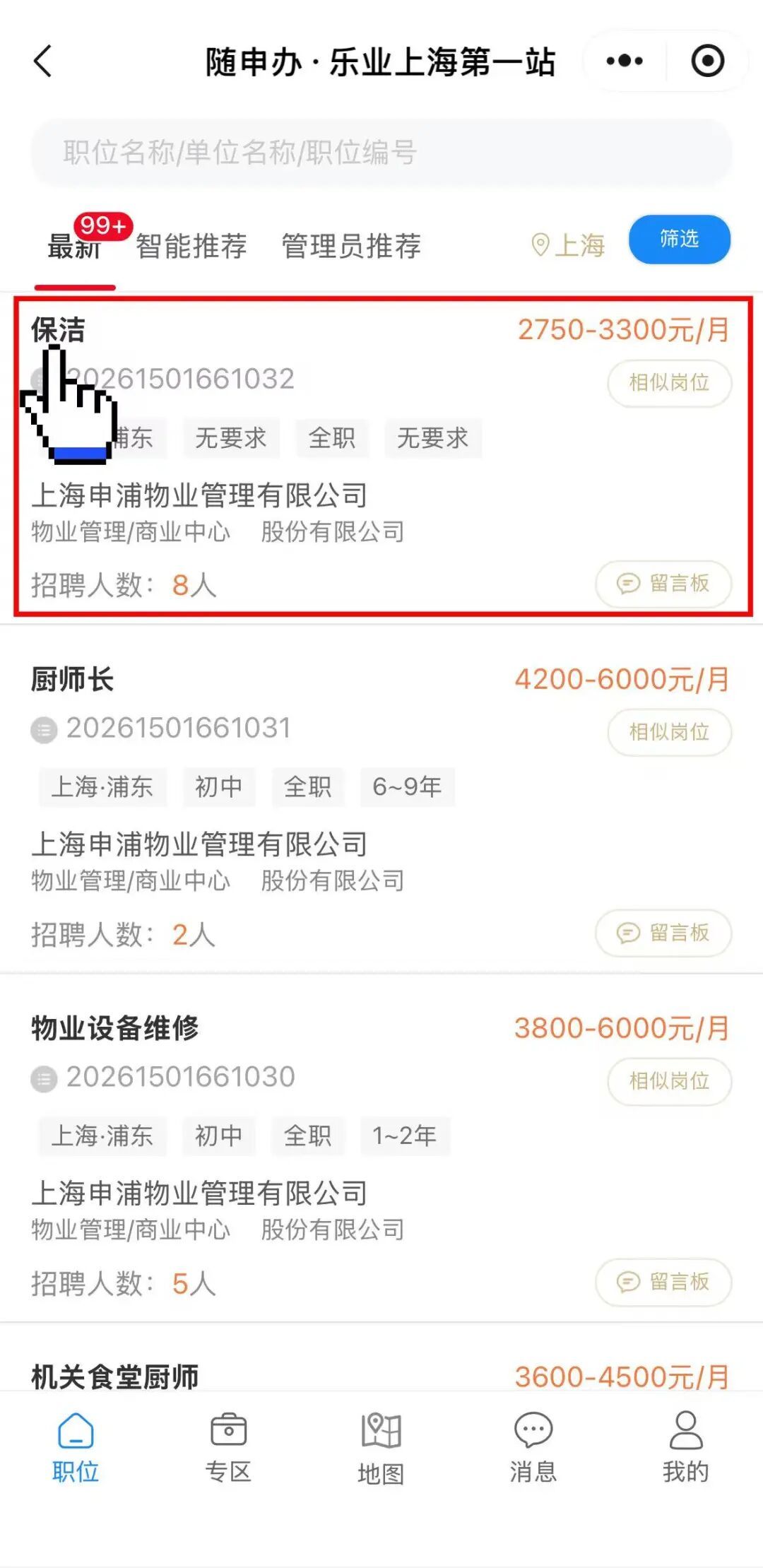Switch to the 智能推荐 tab

pos(191,246)
